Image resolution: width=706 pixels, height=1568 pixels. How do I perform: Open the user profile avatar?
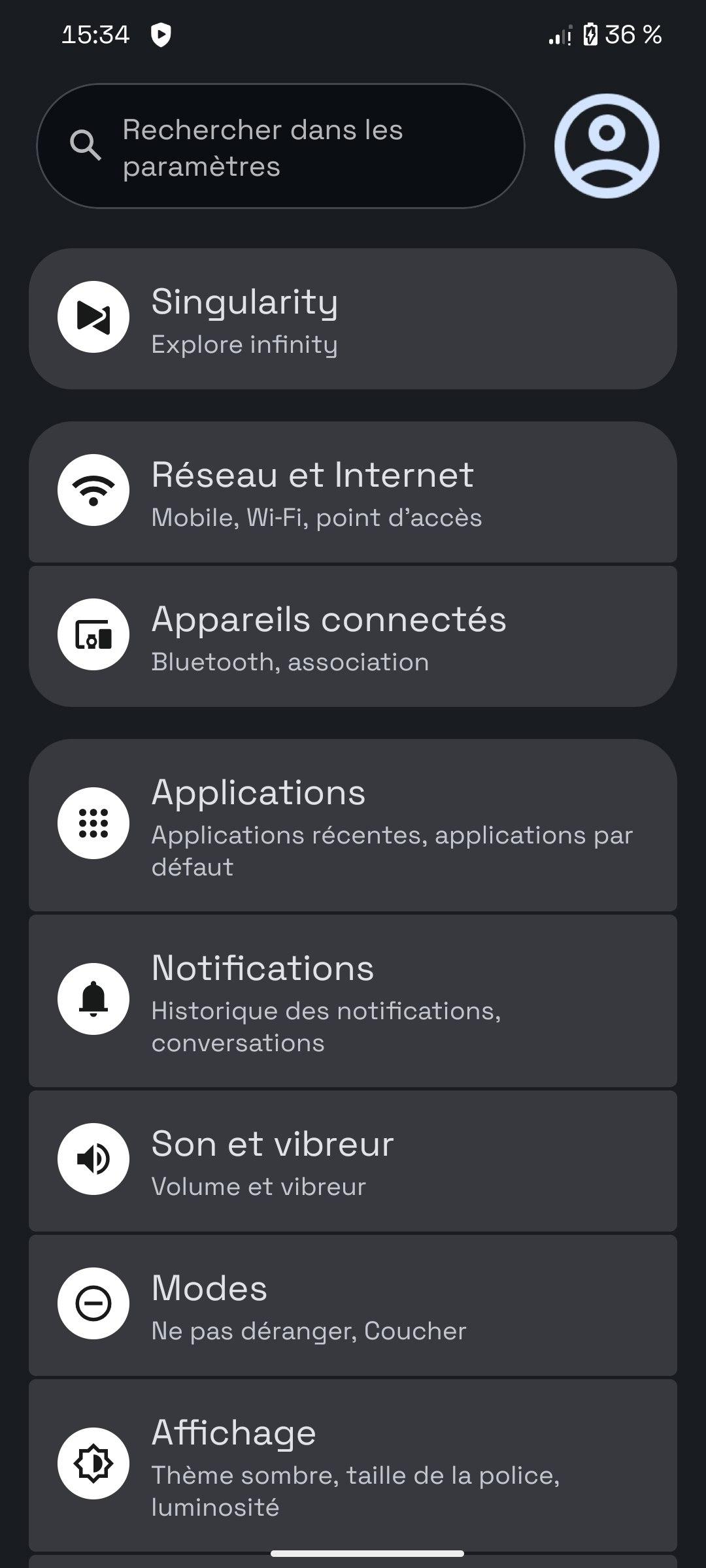607,146
